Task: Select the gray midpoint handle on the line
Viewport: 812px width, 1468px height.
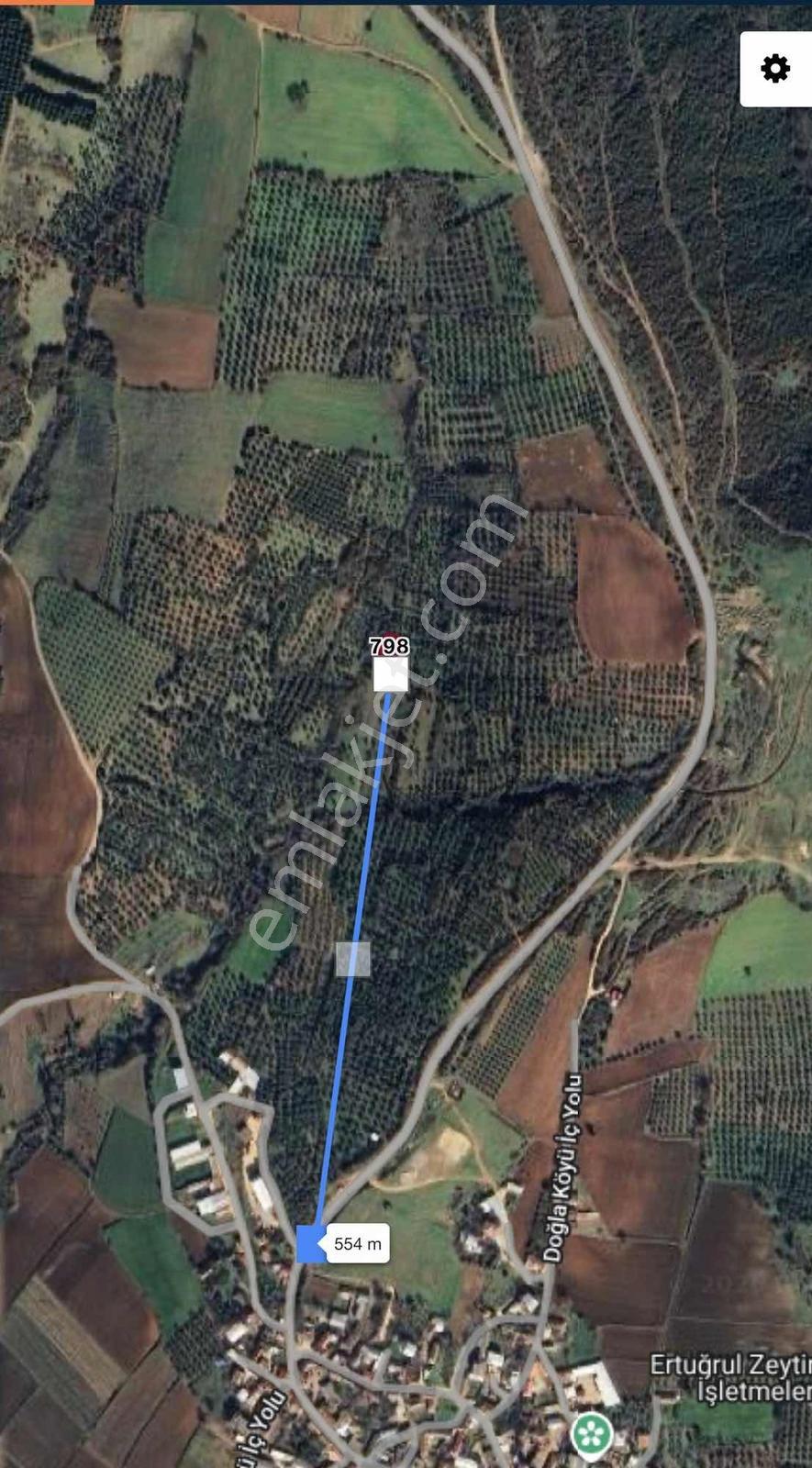Action: [x=353, y=959]
